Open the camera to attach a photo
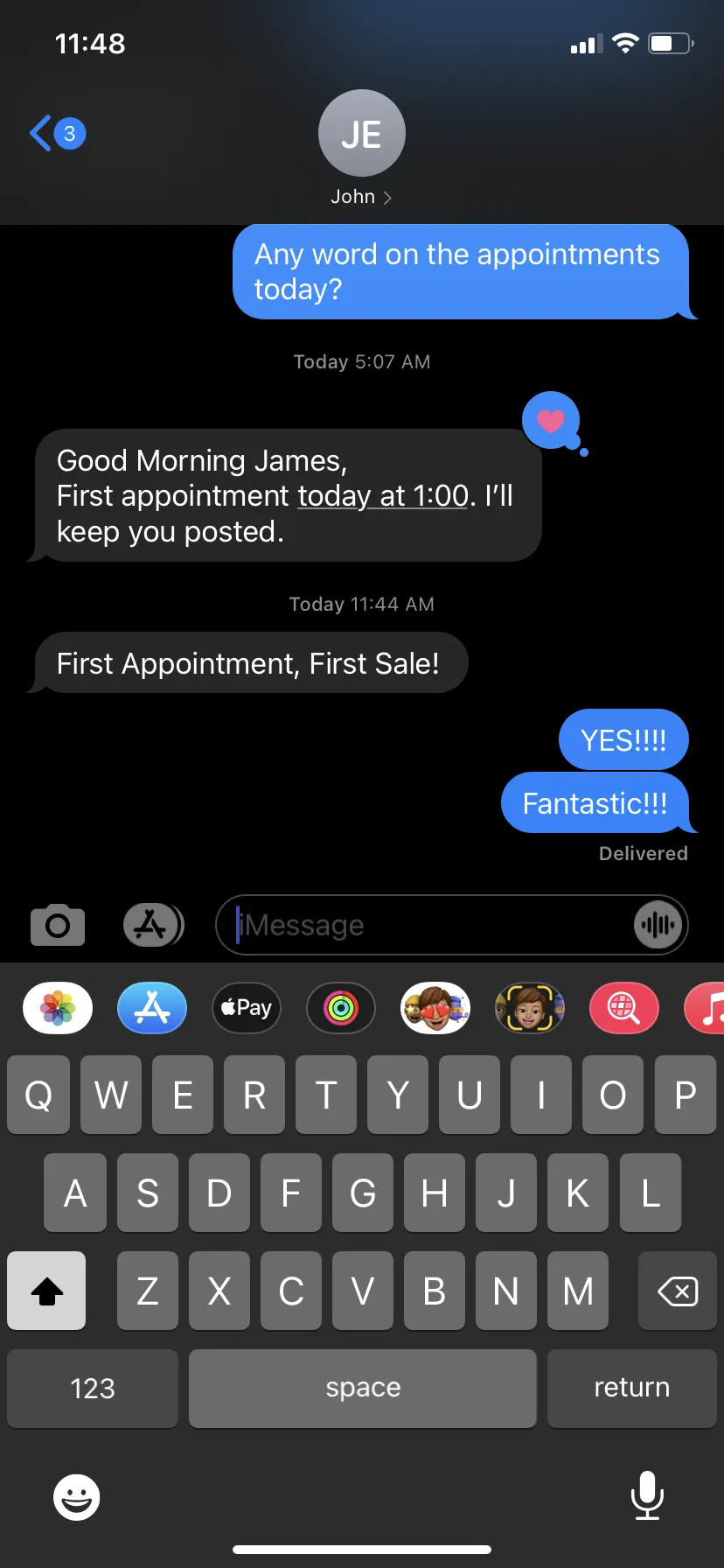This screenshot has height=1568, width=724. pyautogui.click(x=58, y=925)
